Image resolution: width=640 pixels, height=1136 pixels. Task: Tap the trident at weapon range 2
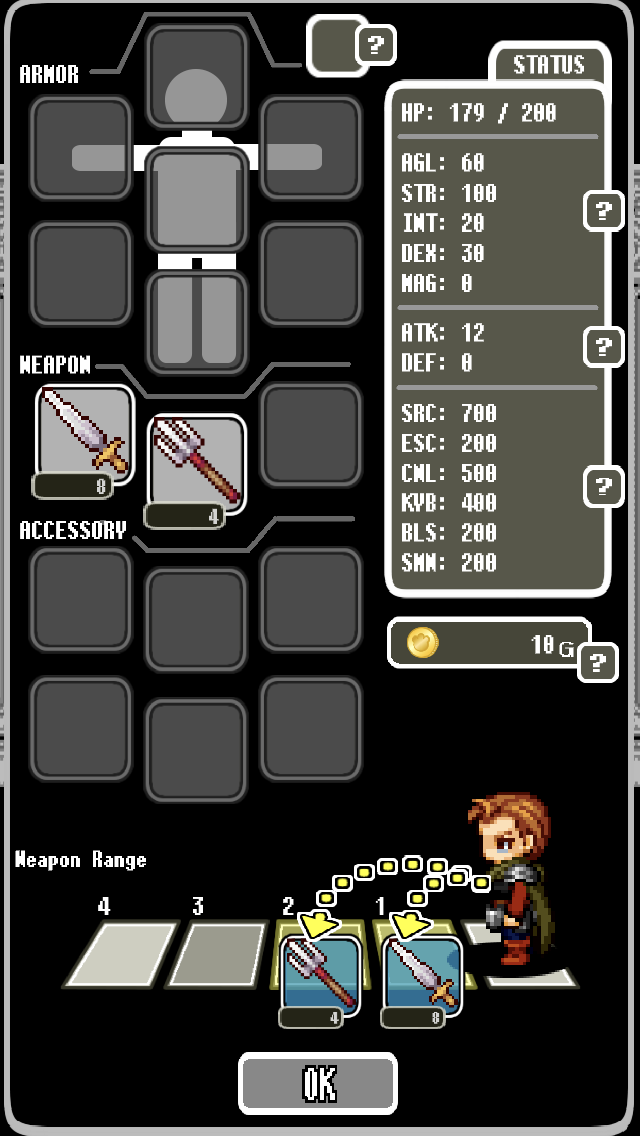pos(320,975)
